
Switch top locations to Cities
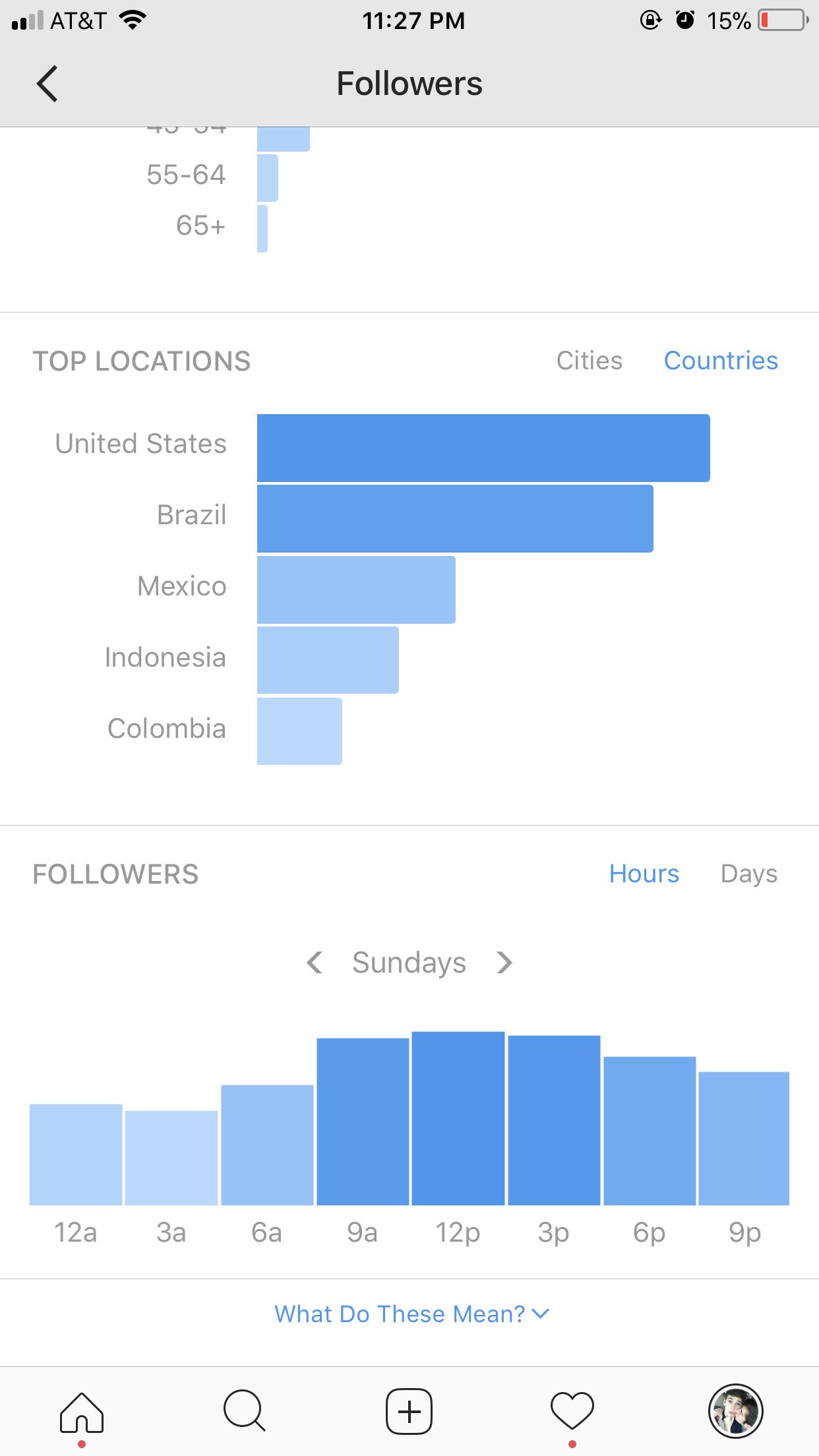[x=589, y=361]
